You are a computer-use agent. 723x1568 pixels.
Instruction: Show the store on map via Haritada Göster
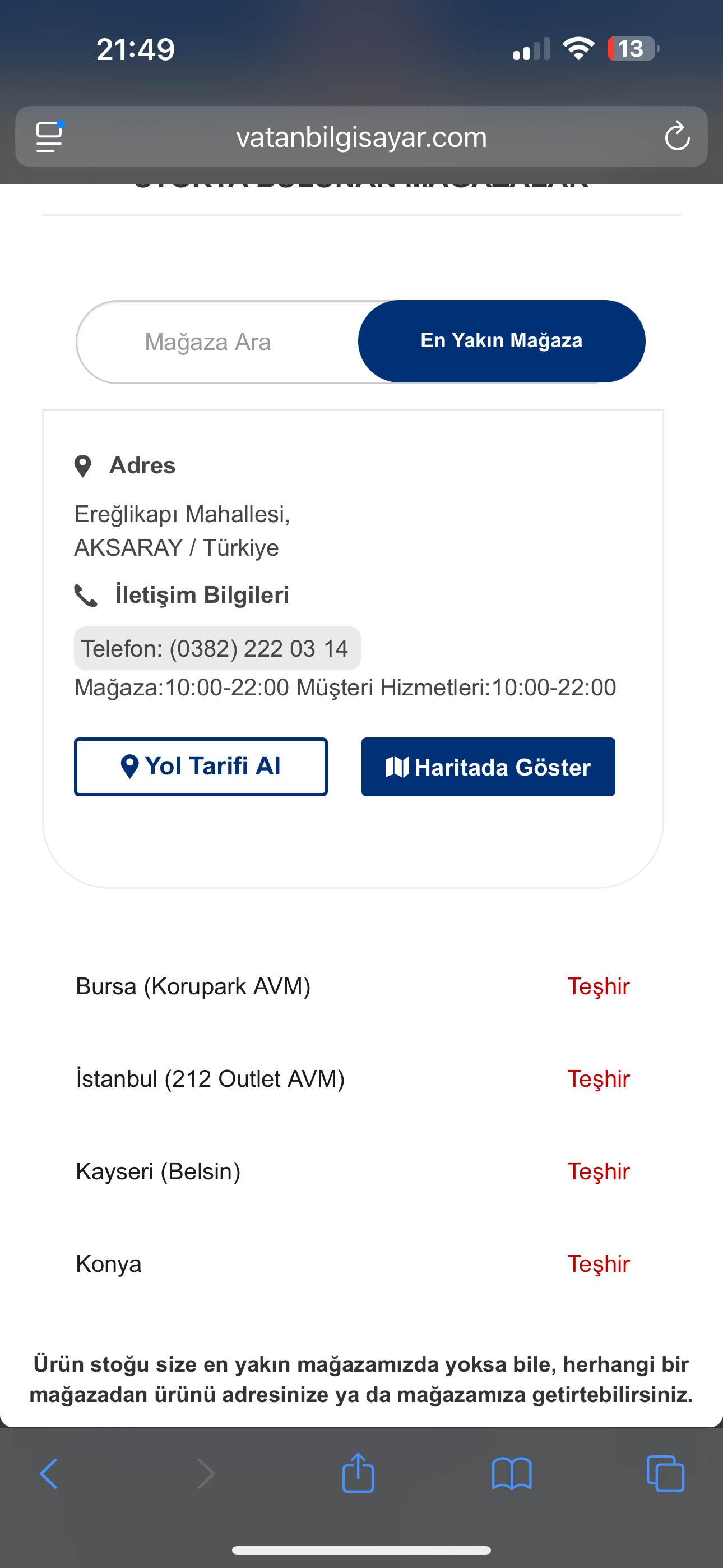coord(488,767)
